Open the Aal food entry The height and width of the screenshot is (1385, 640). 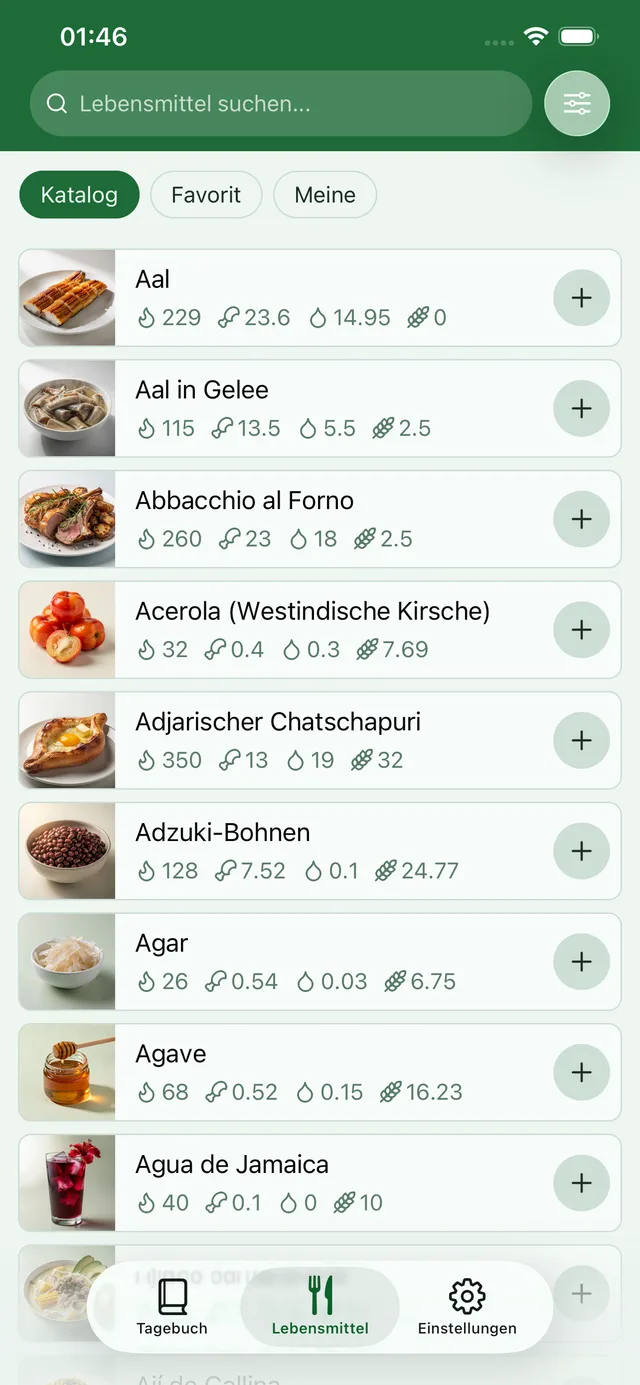[320, 298]
